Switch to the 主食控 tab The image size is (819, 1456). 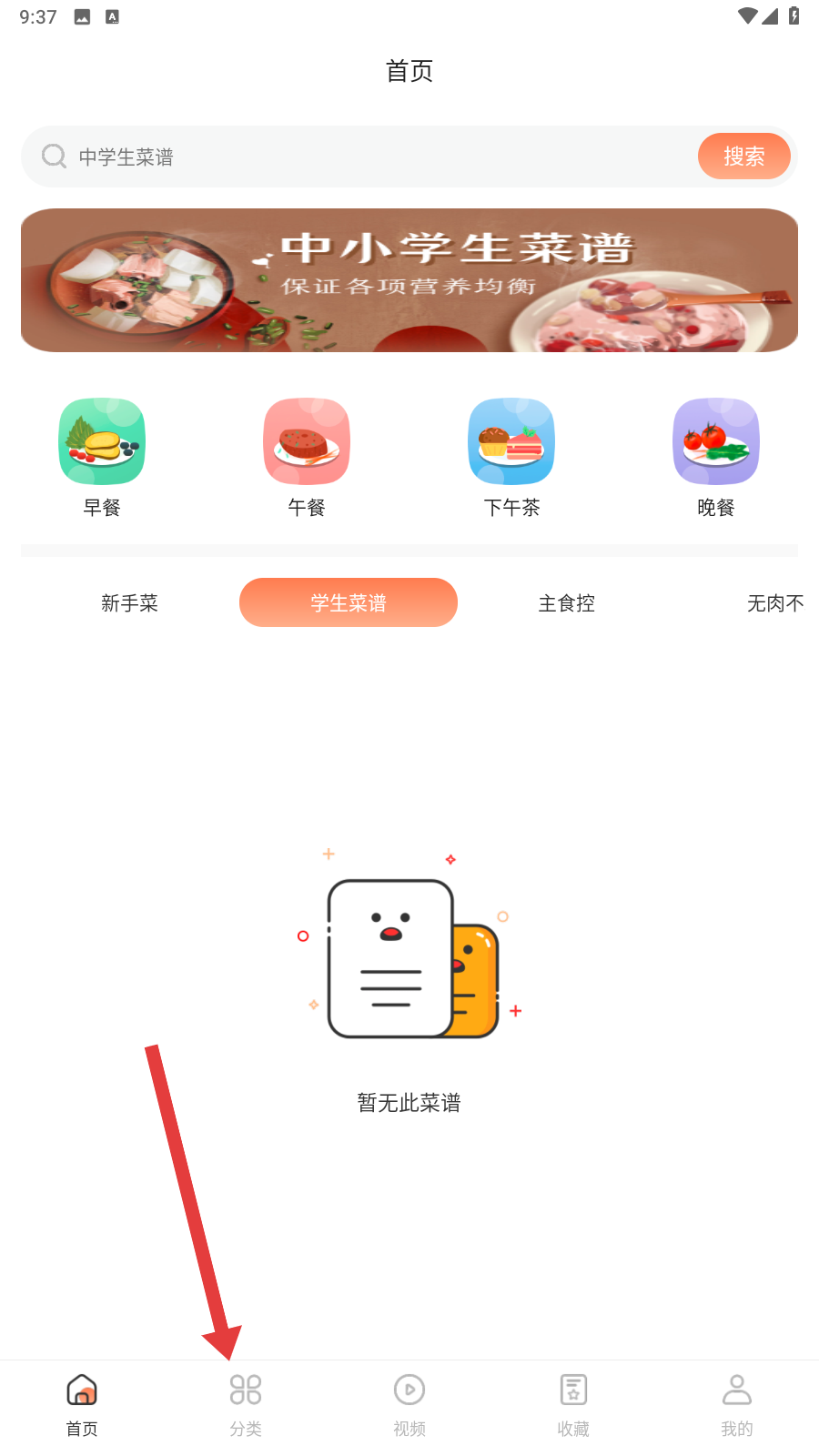567,602
